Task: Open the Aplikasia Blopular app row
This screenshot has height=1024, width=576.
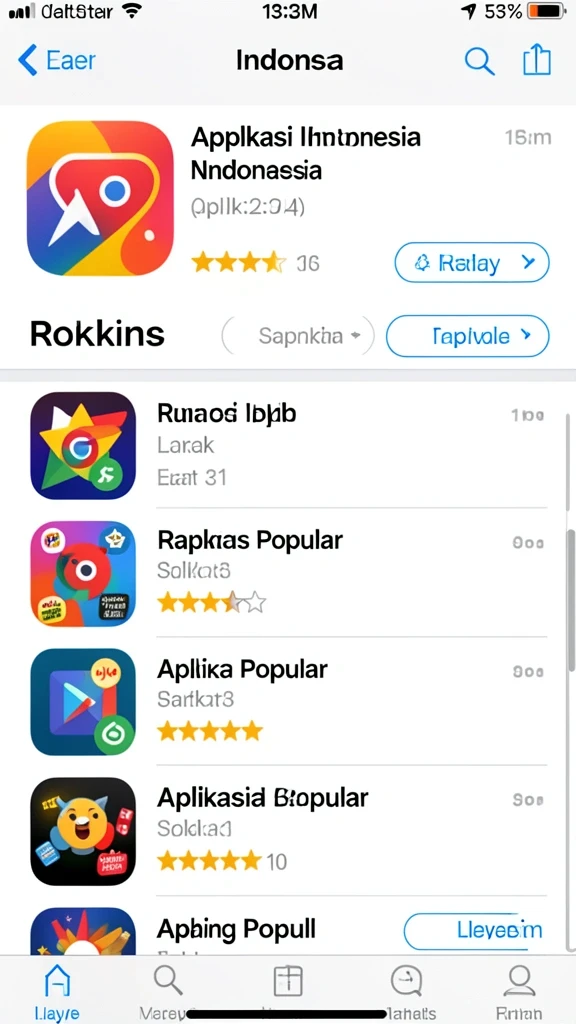Action: tap(288, 830)
